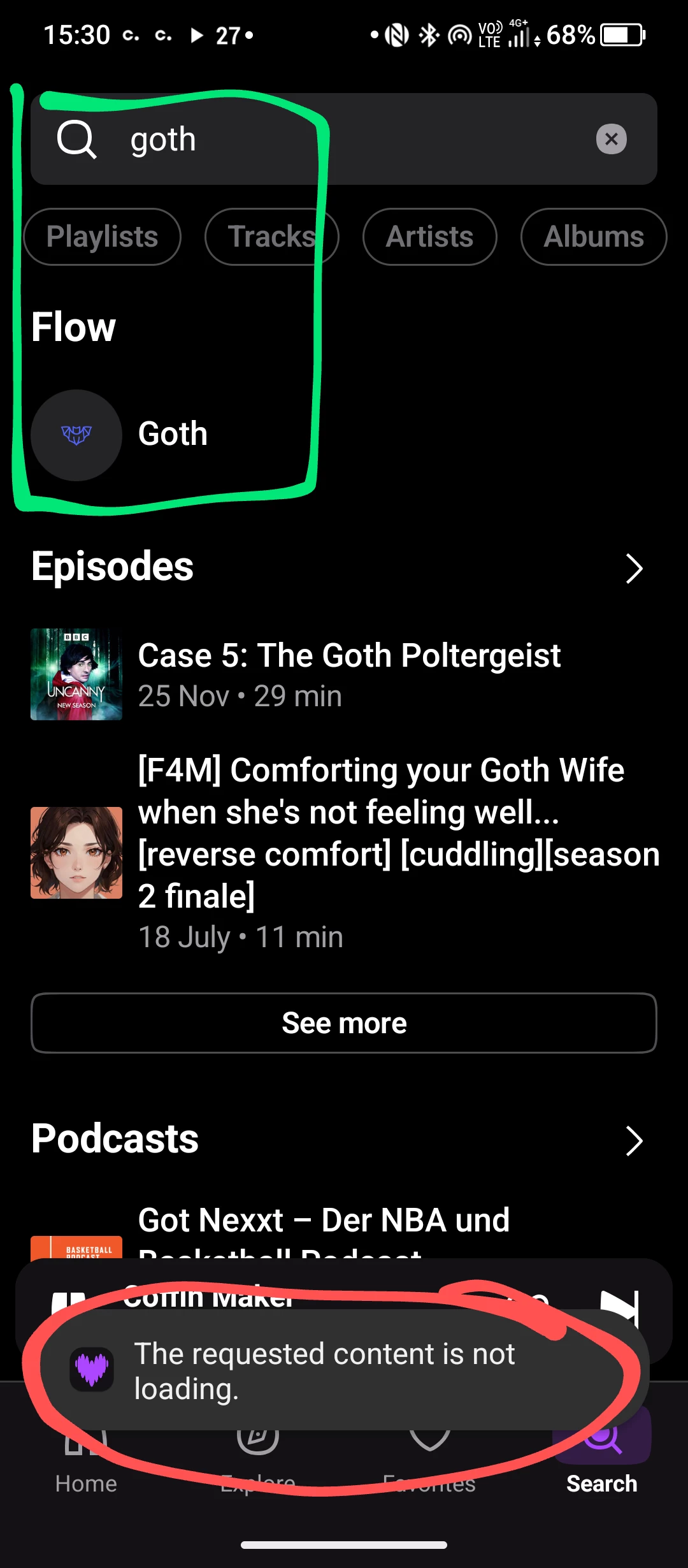Select the Artists filter chip

tap(429, 237)
